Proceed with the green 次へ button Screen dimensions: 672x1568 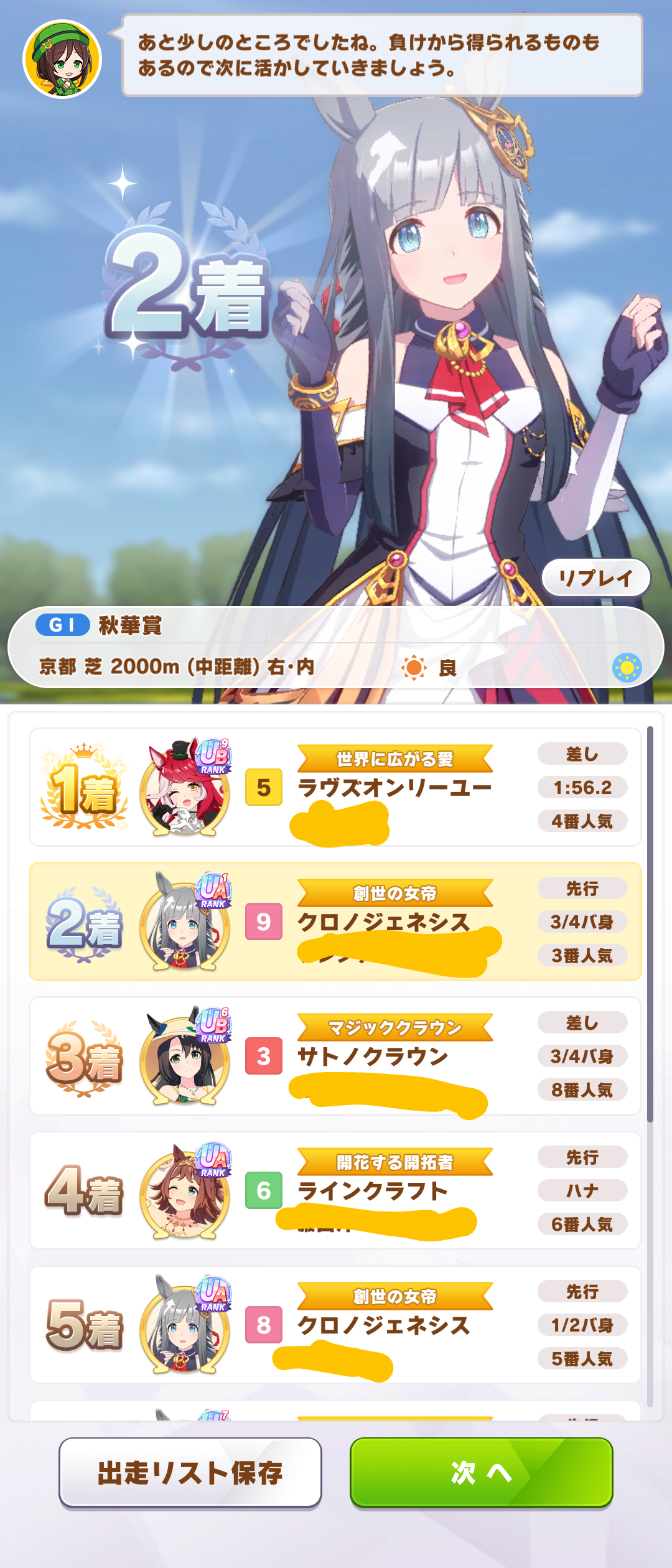point(481,1472)
